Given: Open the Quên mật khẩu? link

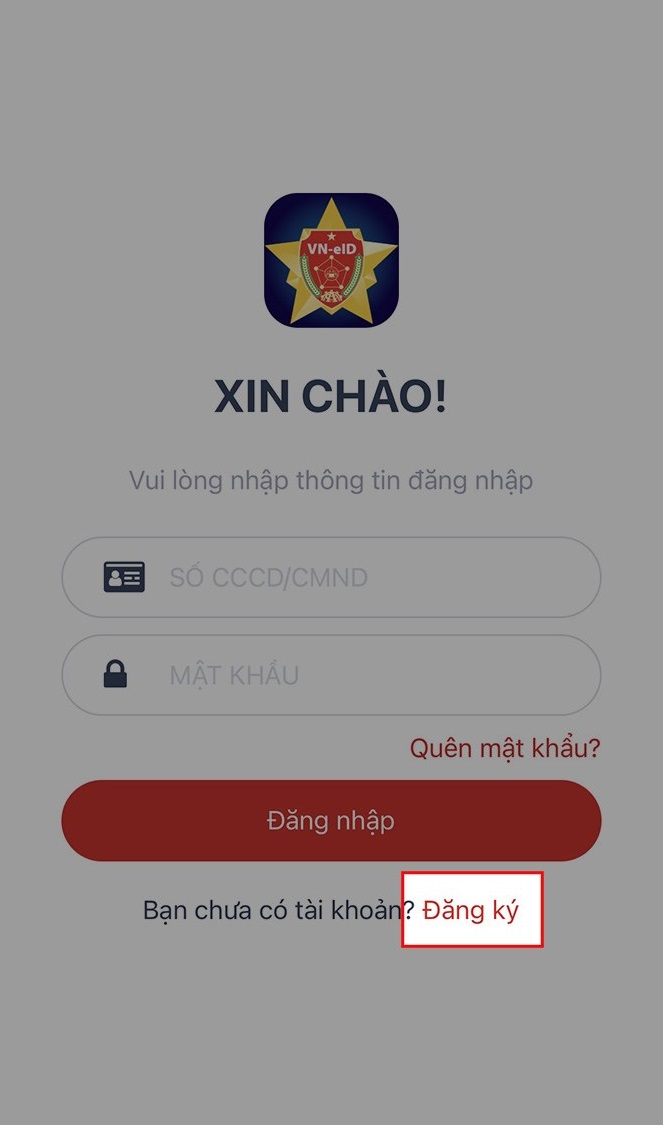Looking at the screenshot, I should [505, 748].
